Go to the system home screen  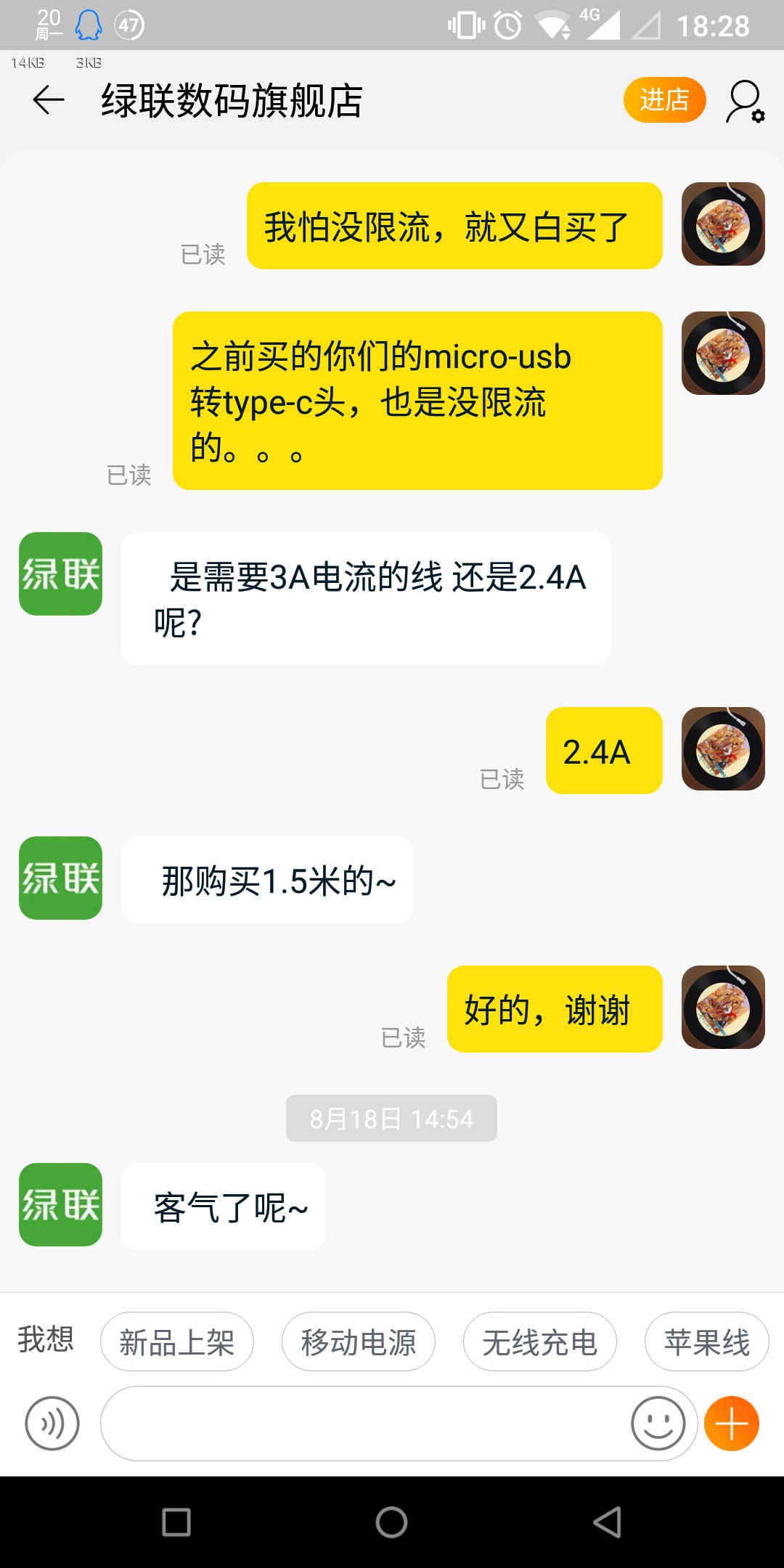pos(391,1522)
